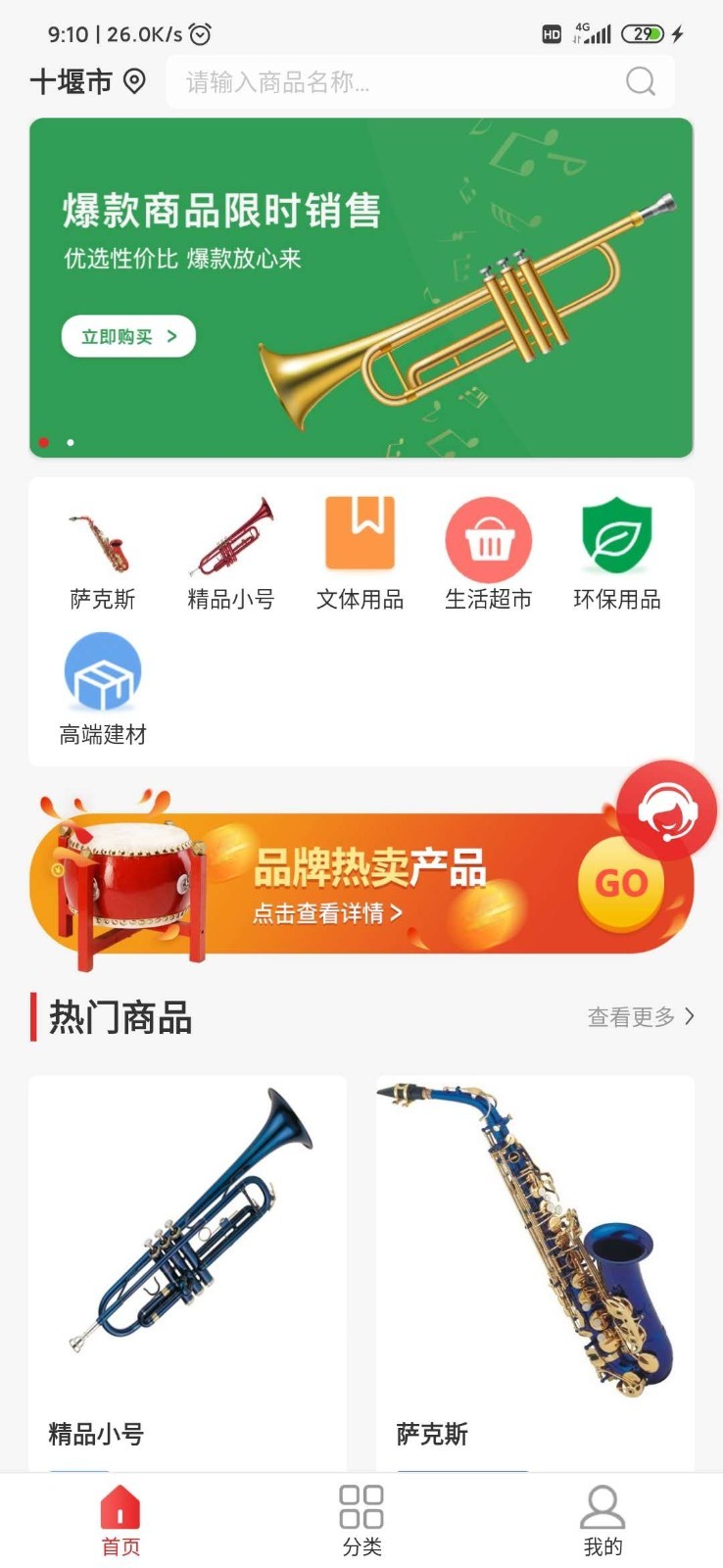Tap the 立即购买 button on the banner
This screenshot has height=1568, width=723.
[x=128, y=337]
